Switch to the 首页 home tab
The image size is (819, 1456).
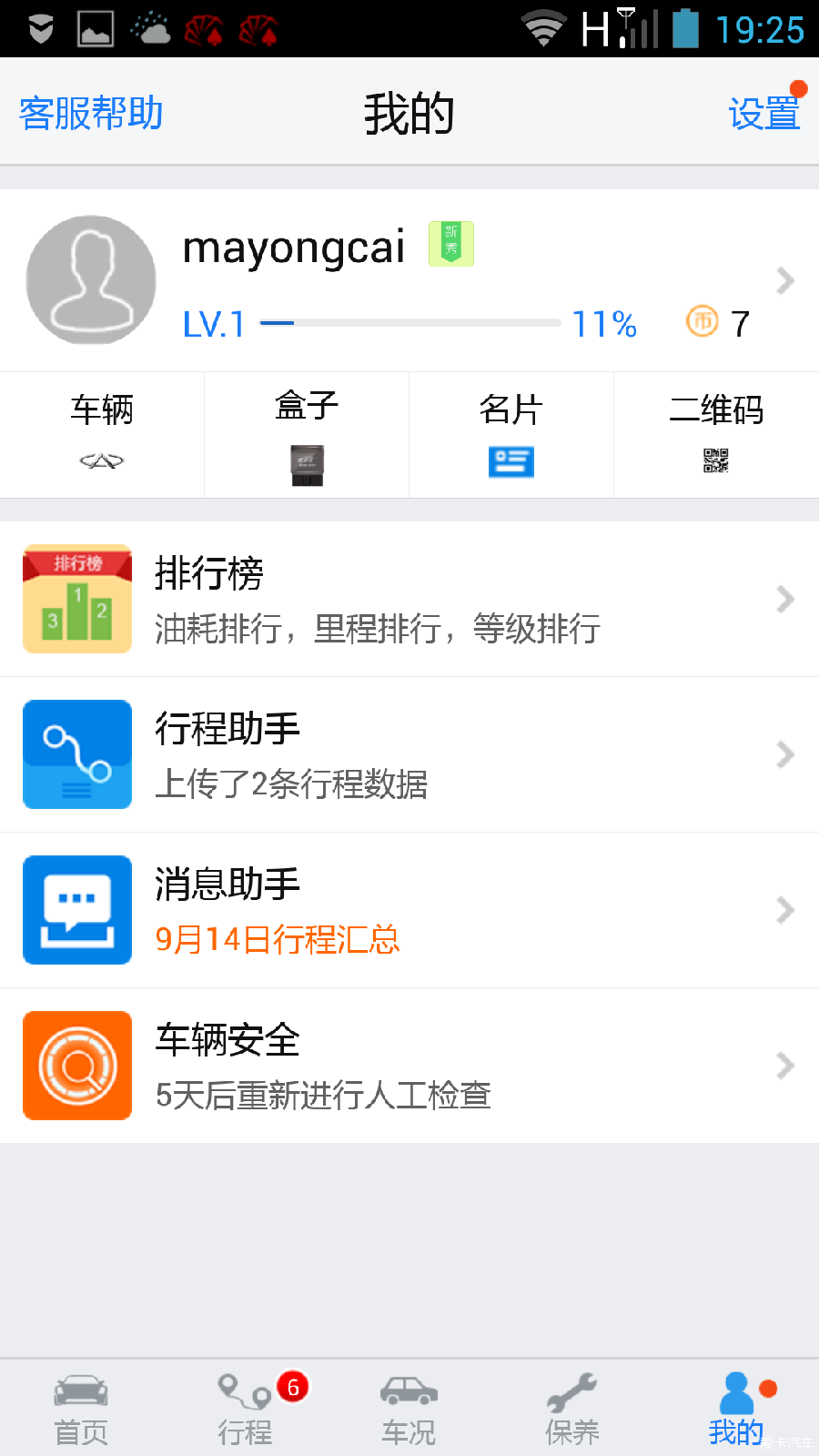point(82,1409)
